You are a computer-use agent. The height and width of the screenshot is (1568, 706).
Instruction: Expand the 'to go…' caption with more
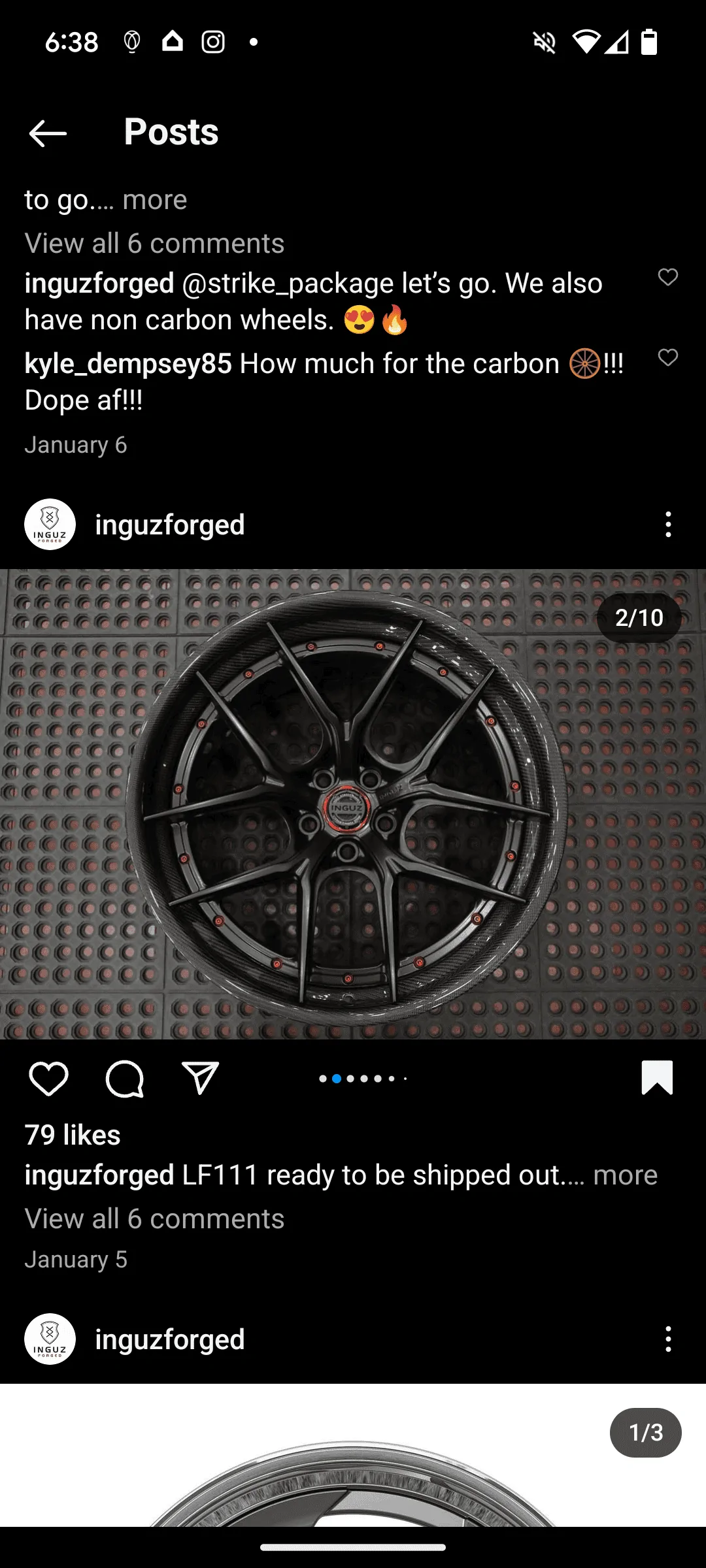click(x=154, y=200)
